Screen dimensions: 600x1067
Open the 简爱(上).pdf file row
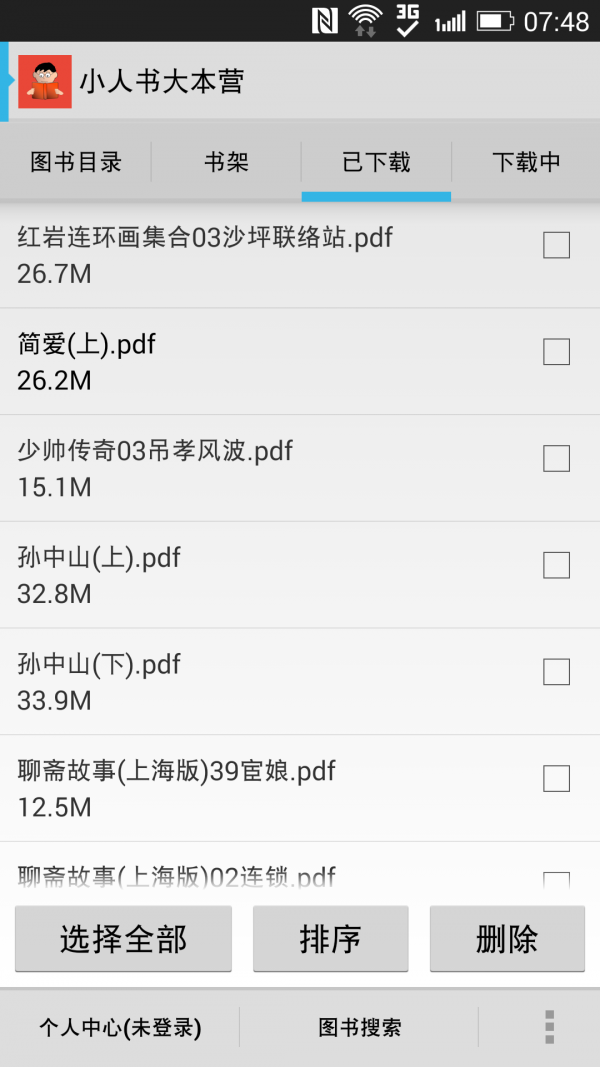pyautogui.click(x=250, y=361)
